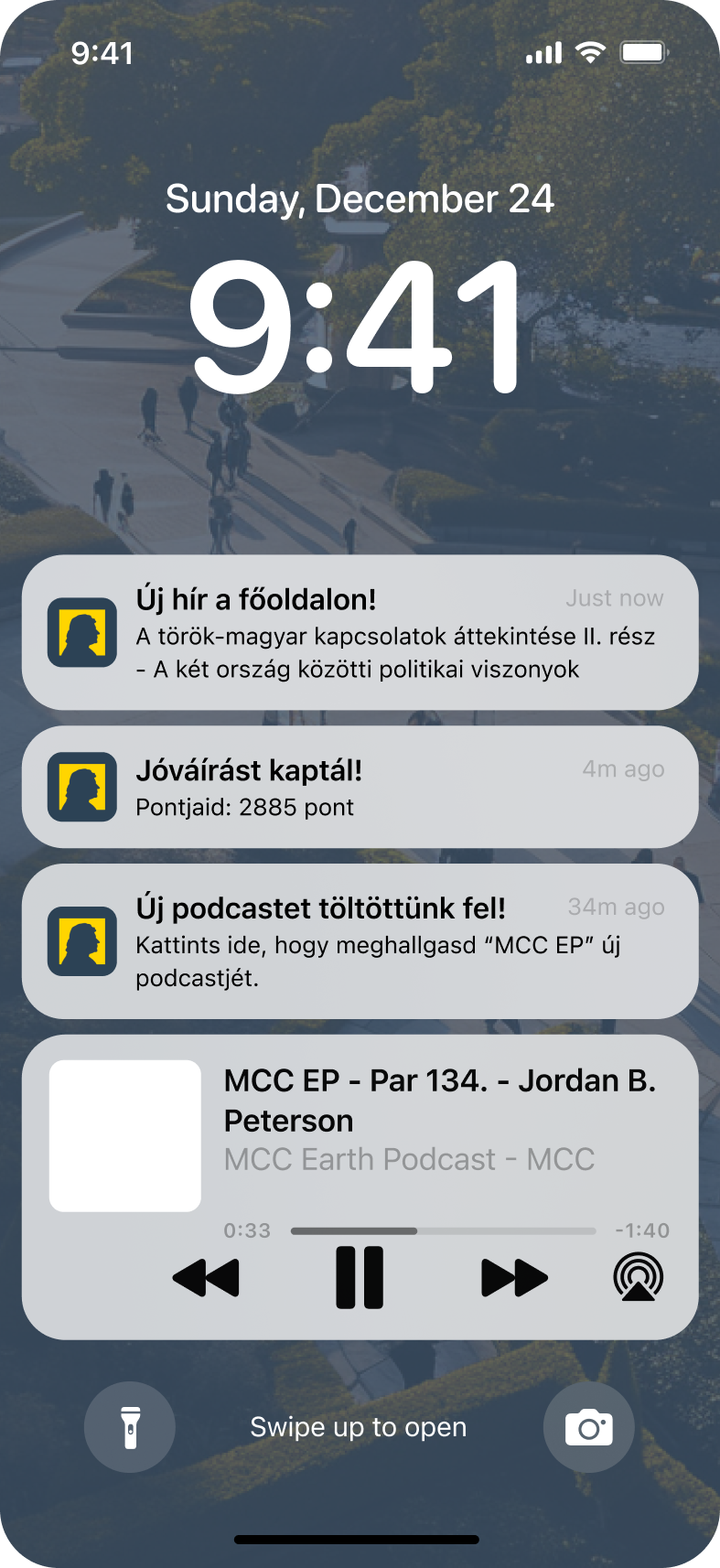Open the podcast album artwork
This screenshot has height=1568, width=720.
(125, 1136)
